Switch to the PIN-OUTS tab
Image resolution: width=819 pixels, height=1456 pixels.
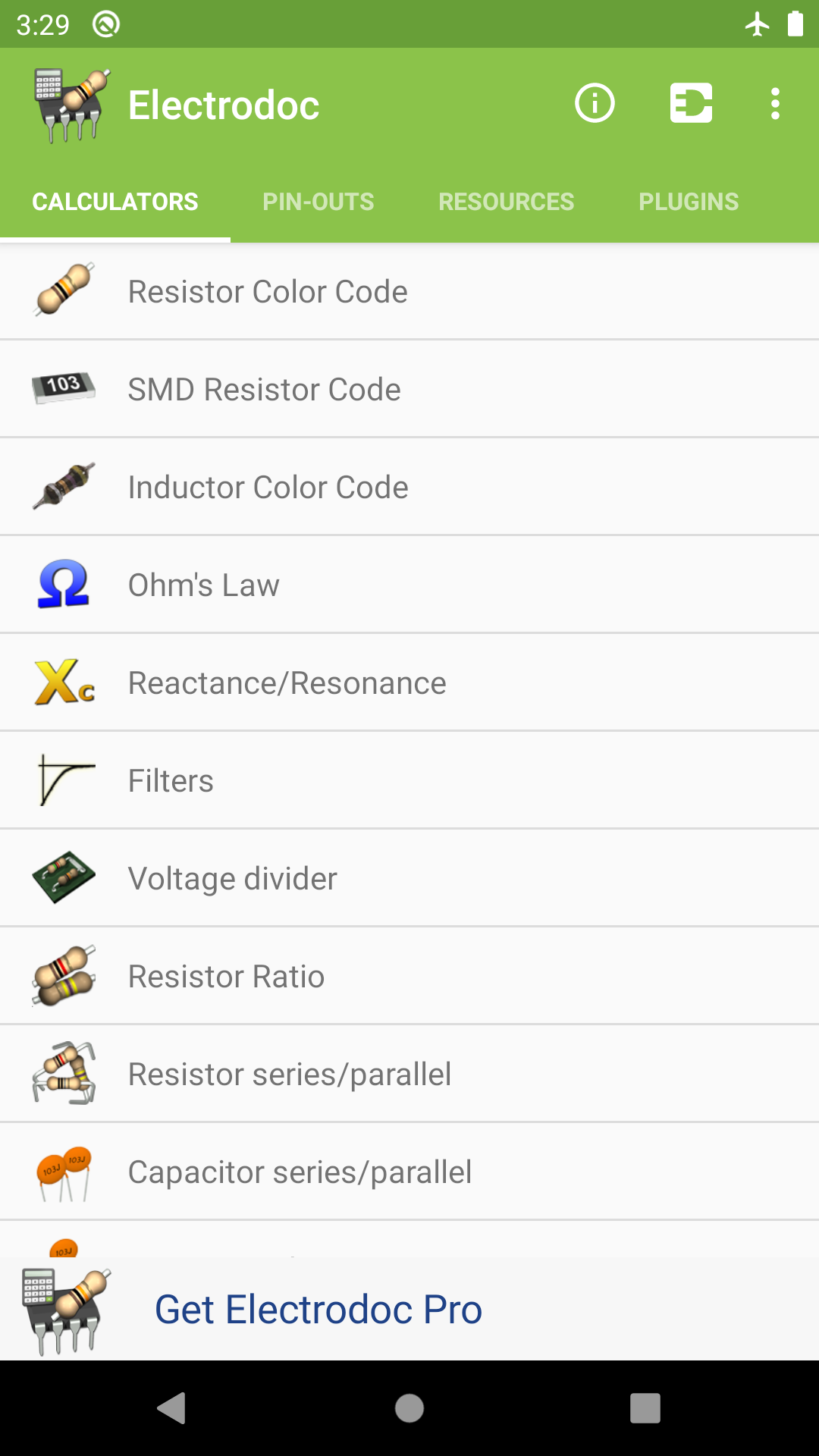pyautogui.click(x=318, y=201)
